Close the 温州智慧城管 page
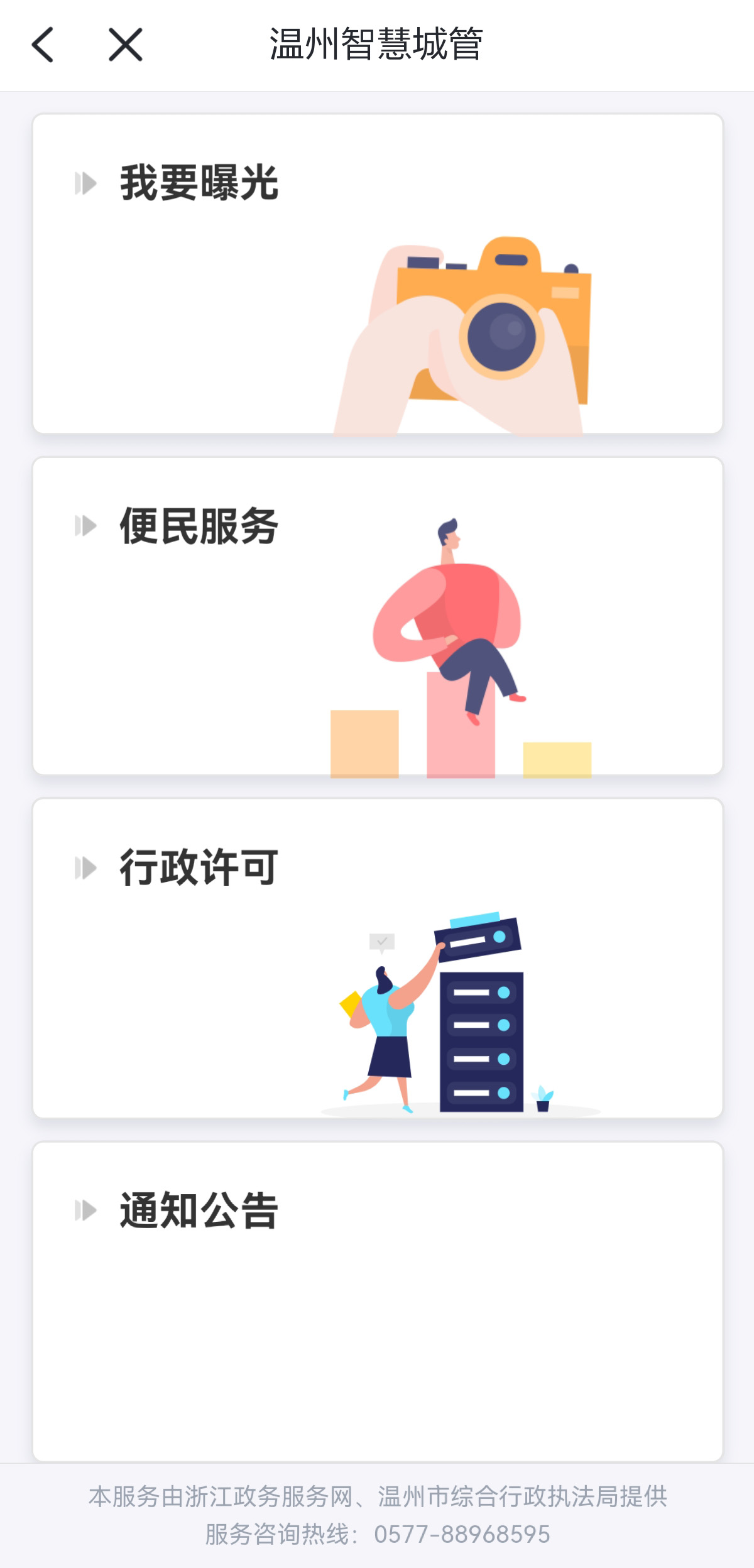This screenshot has width=754, height=1568. pos(126,45)
